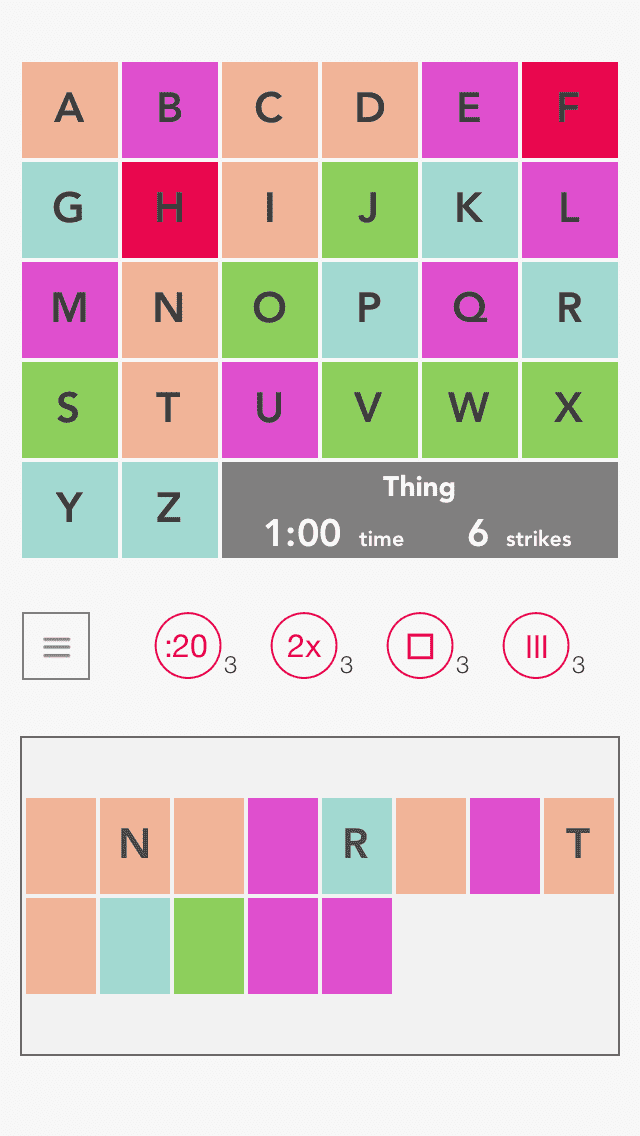The image size is (640, 1136).
Task: Use the three-bars power-up
Action: point(536,646)
